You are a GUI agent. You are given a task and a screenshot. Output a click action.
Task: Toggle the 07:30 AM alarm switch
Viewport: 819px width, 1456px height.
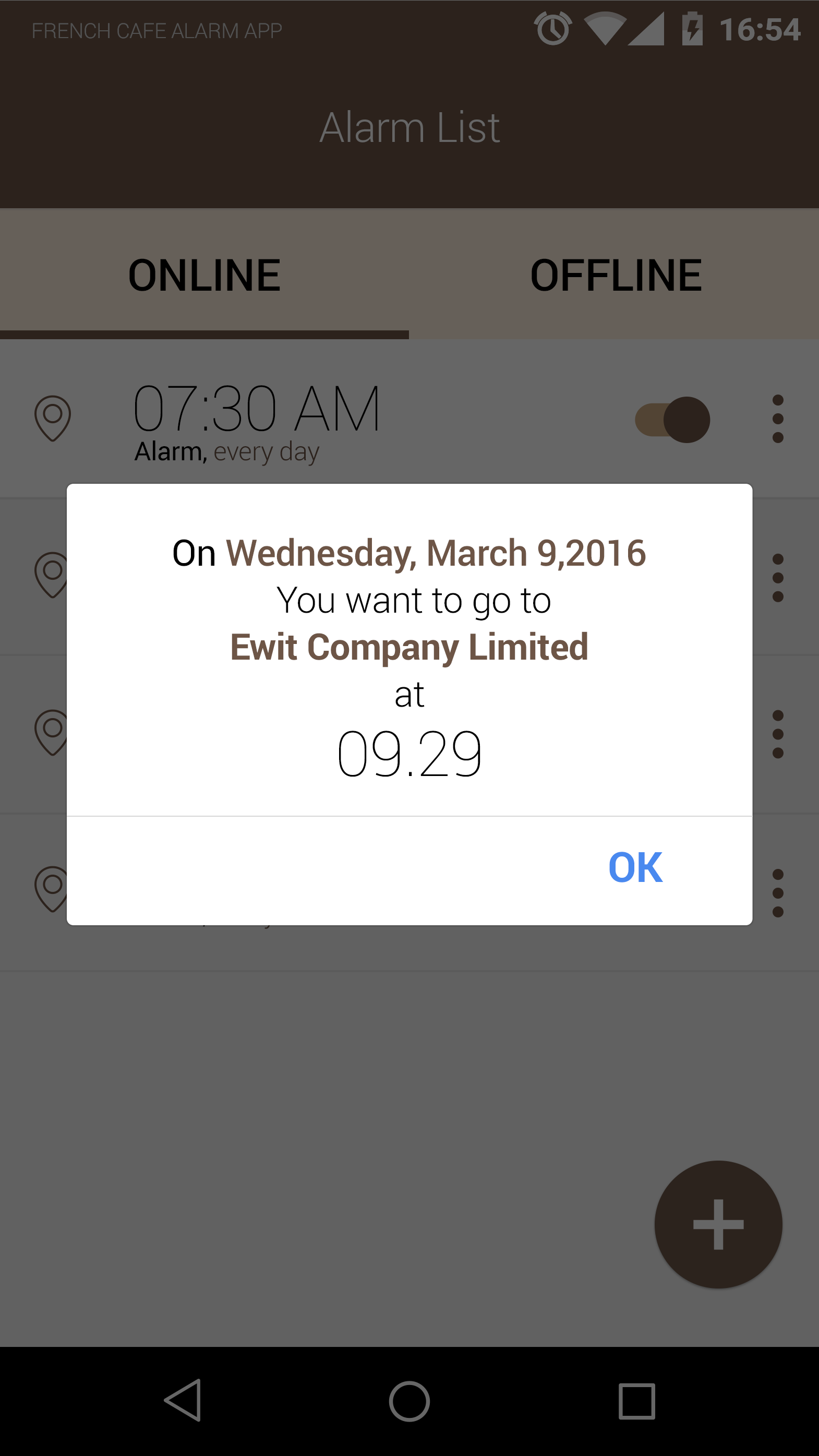coord(672,420)
